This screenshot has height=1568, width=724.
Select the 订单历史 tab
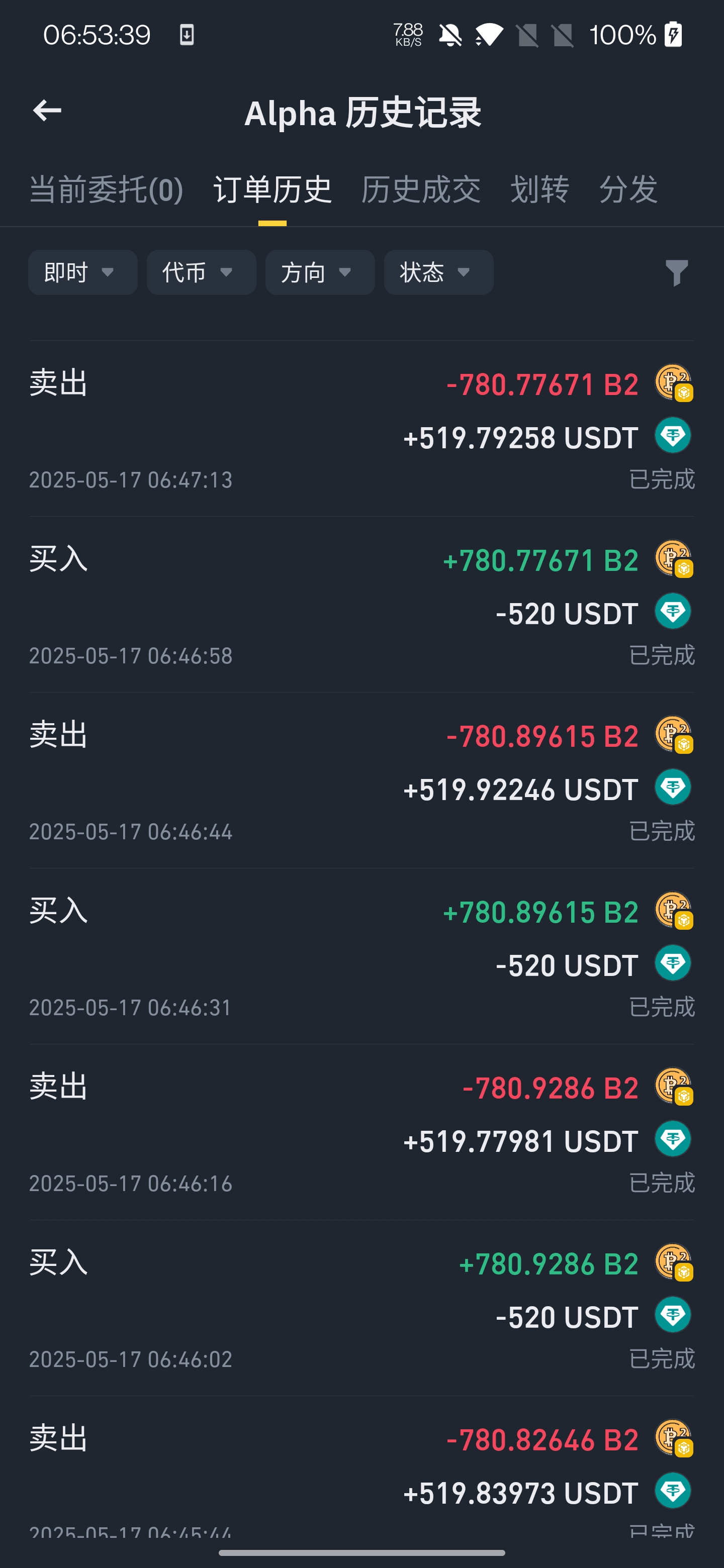[x=272, y=189]
